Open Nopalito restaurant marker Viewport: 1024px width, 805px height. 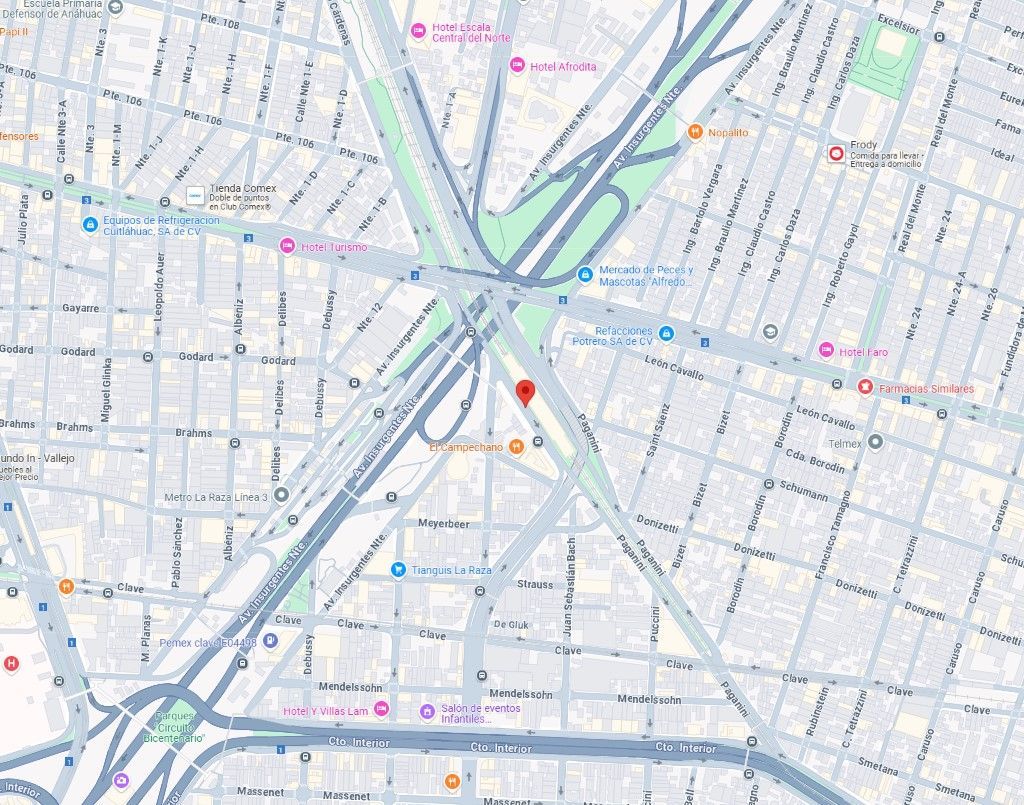[695, 132]
